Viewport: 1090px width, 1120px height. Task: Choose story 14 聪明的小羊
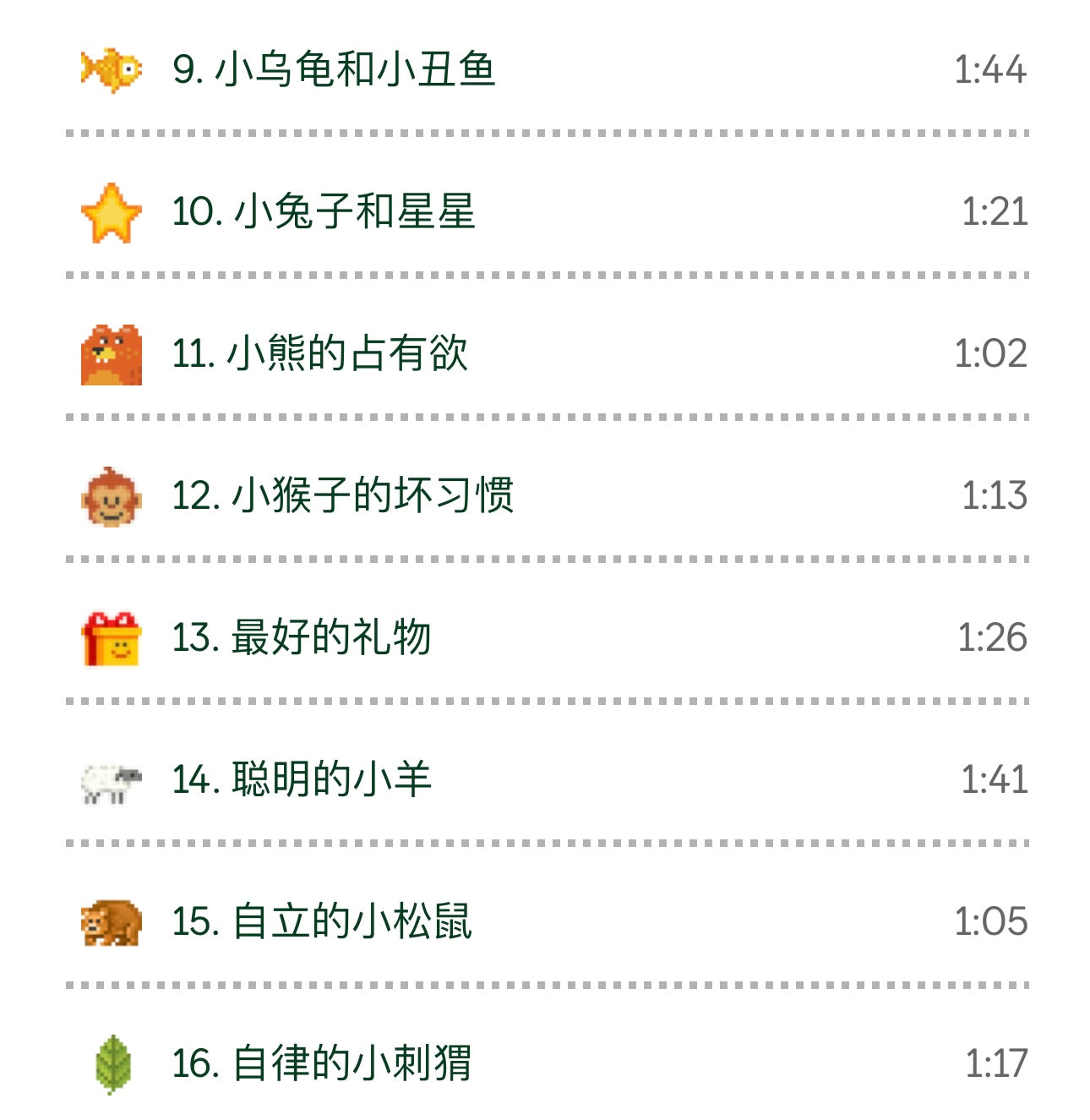(x=302, y=779)
